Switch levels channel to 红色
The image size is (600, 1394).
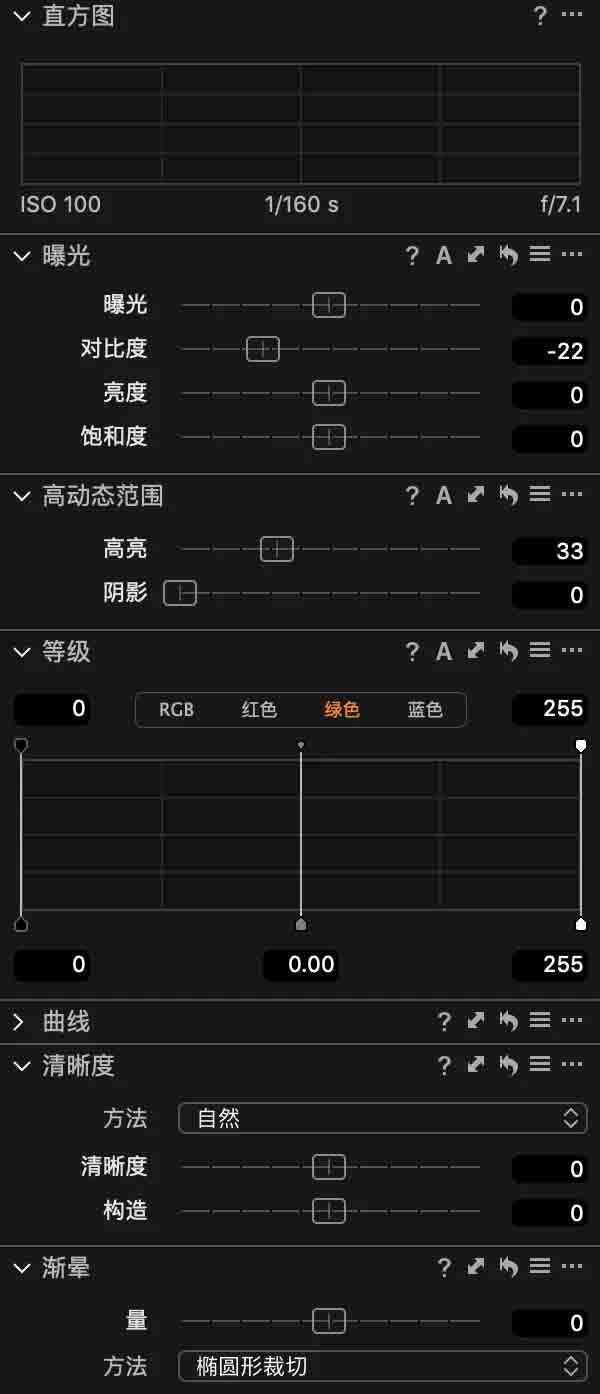[x=259, y=710]
